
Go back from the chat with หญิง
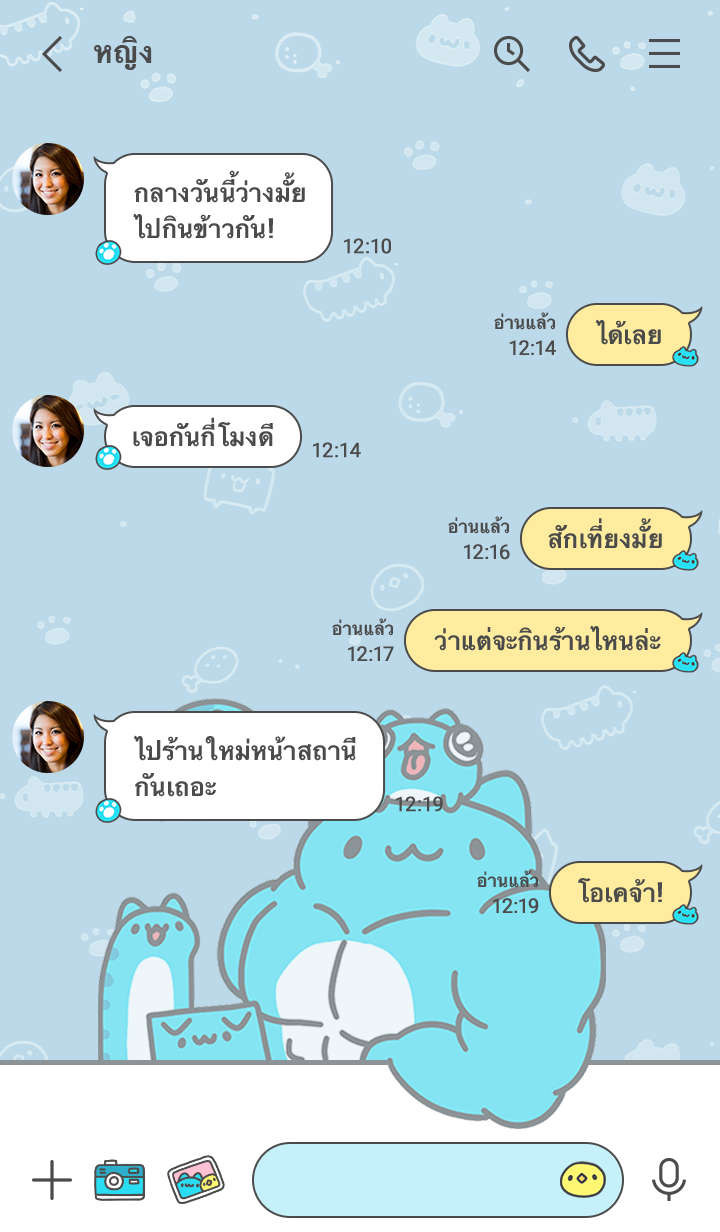(53, 54)
